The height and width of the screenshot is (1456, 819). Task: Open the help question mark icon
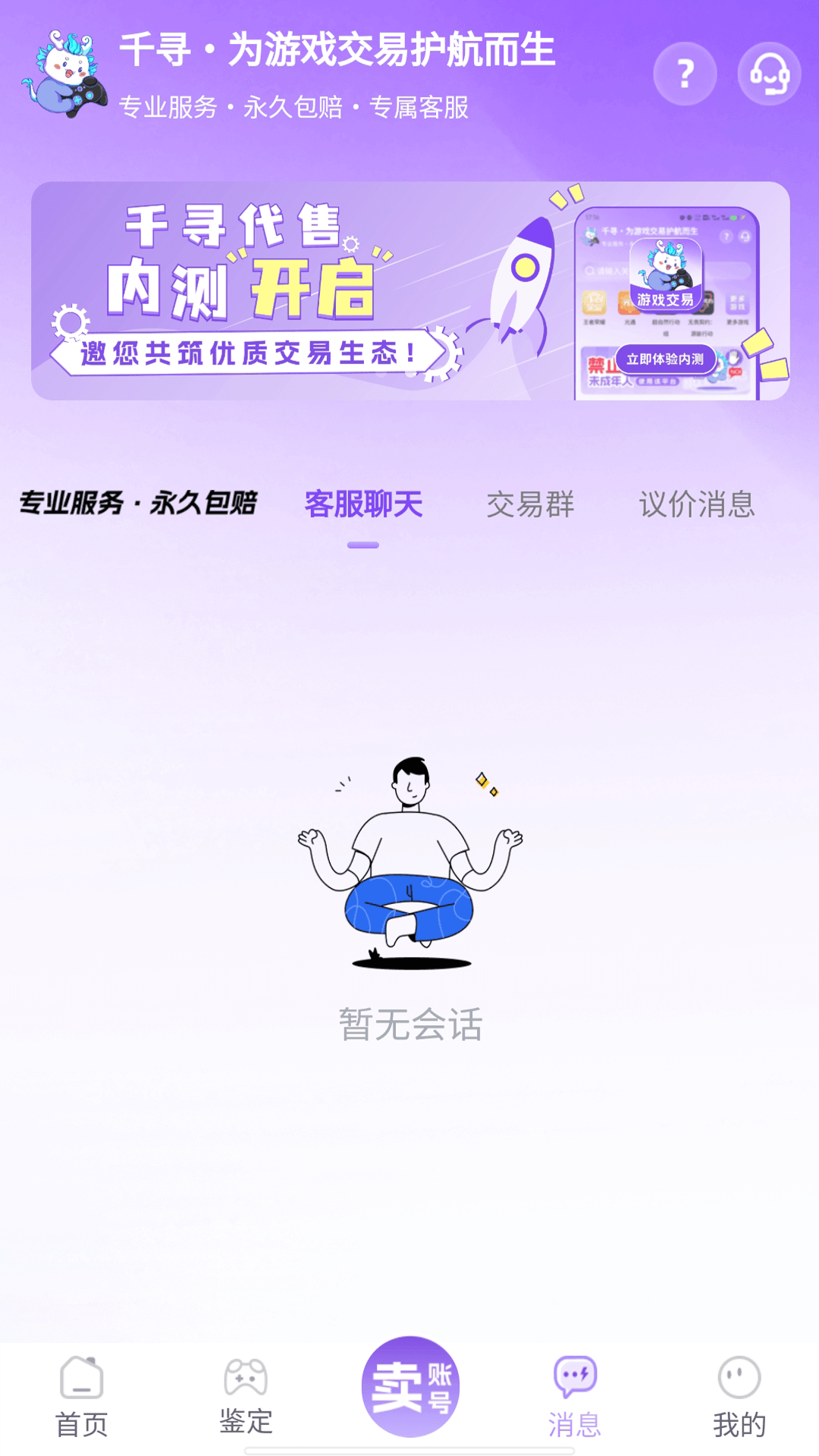pos(685,74)
